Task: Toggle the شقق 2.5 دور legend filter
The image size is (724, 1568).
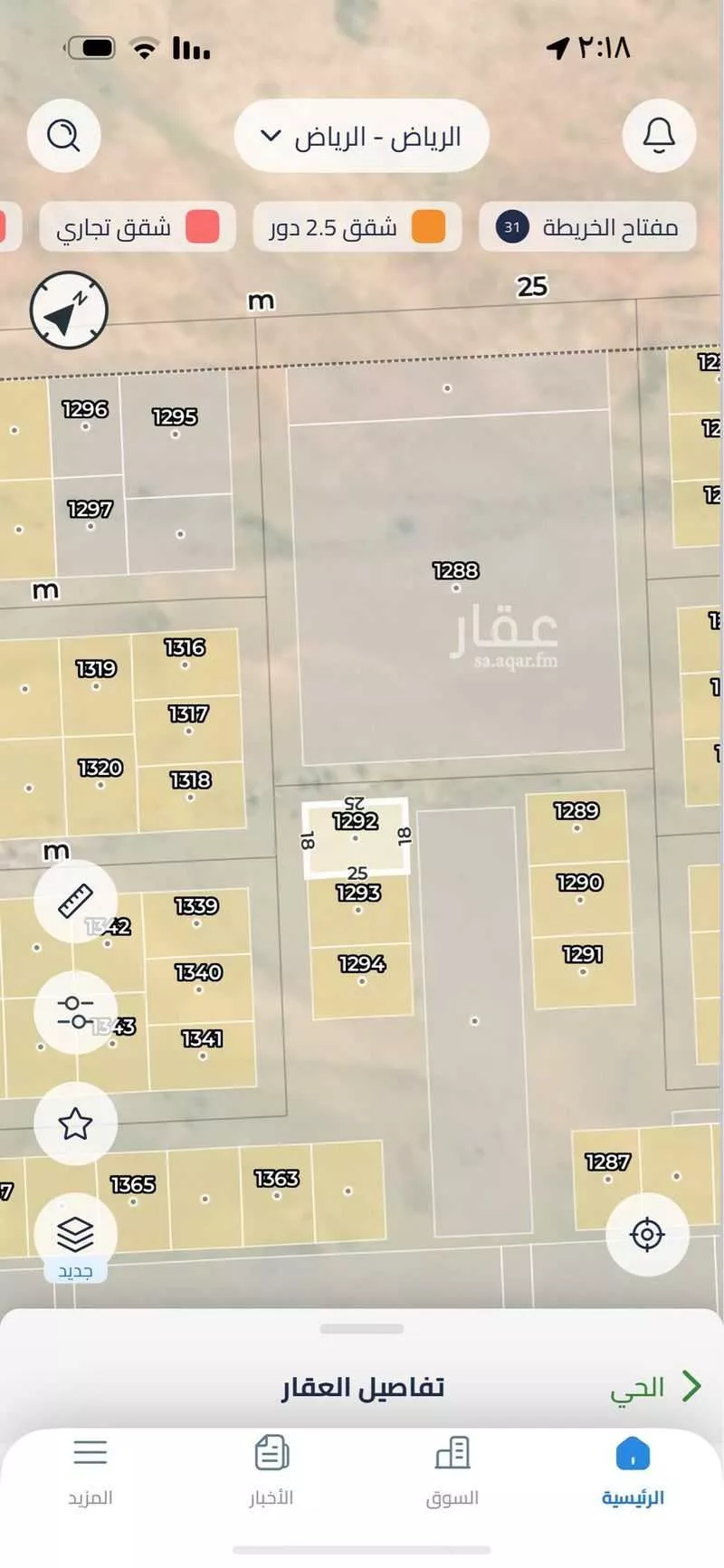Action: pos(357,227)
